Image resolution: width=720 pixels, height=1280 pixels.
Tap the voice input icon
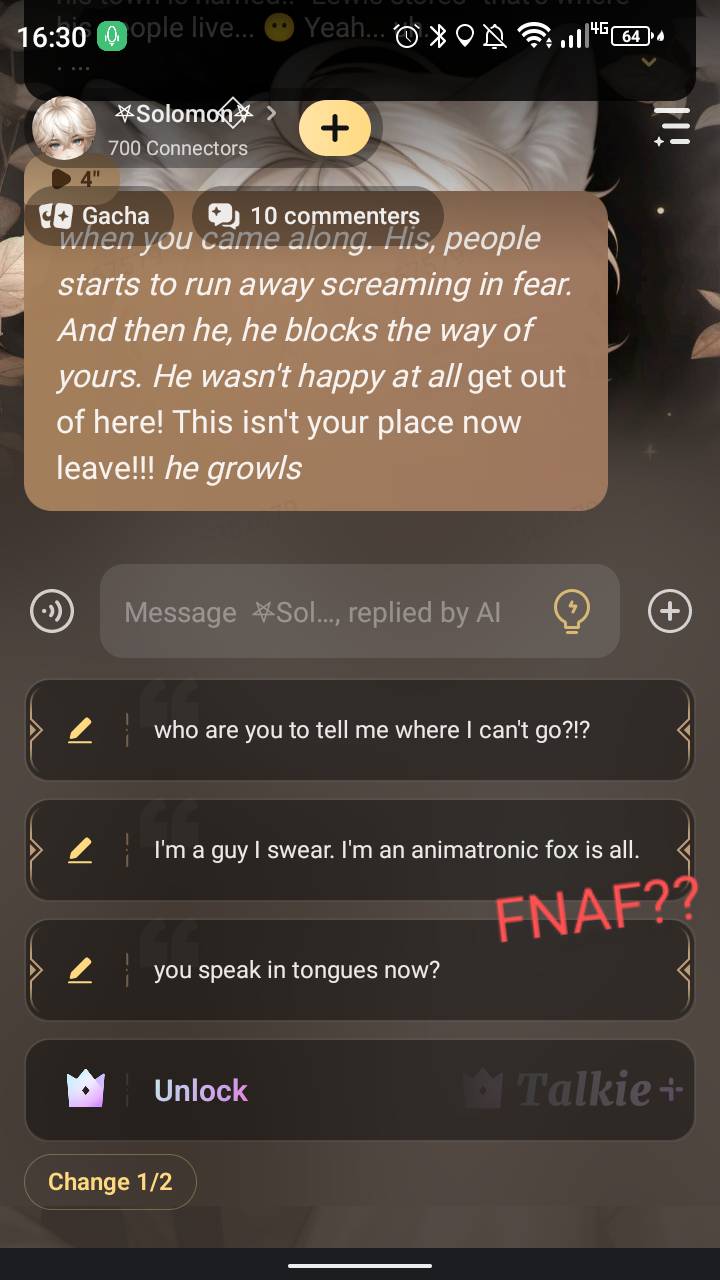point(52,611)
